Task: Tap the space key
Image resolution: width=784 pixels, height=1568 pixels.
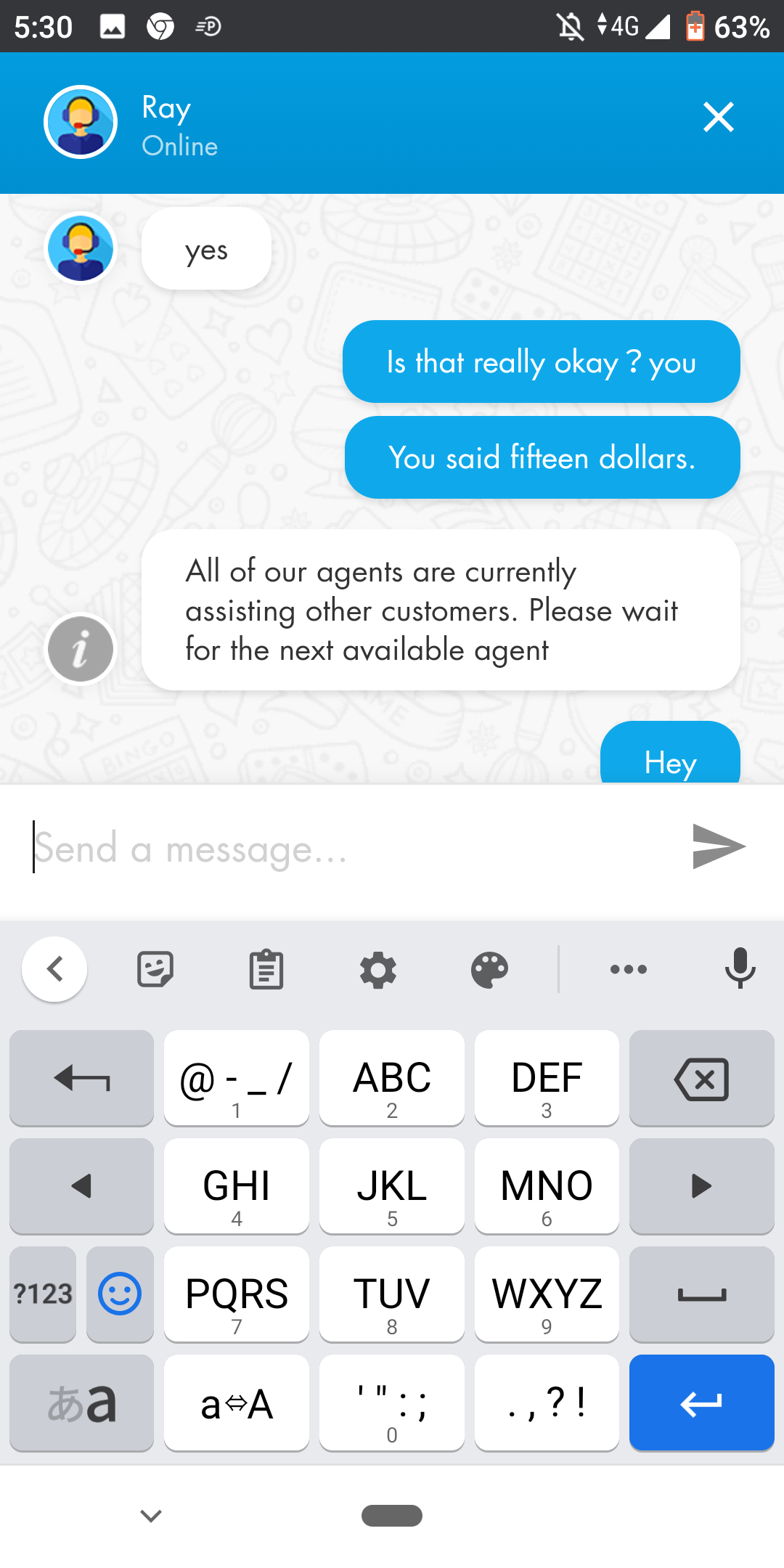Action: point(701,1294)
